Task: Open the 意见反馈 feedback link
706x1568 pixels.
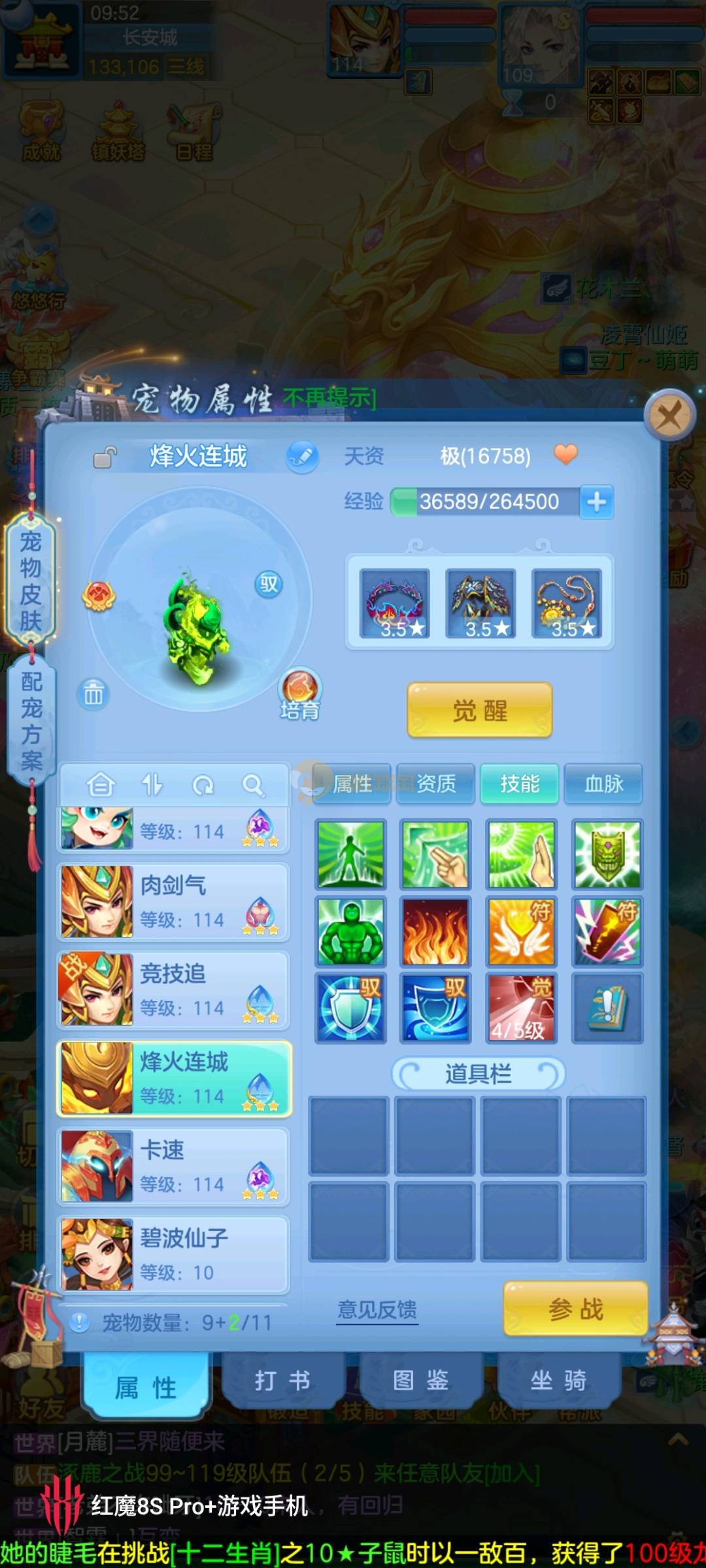Action: [377, 1309]
